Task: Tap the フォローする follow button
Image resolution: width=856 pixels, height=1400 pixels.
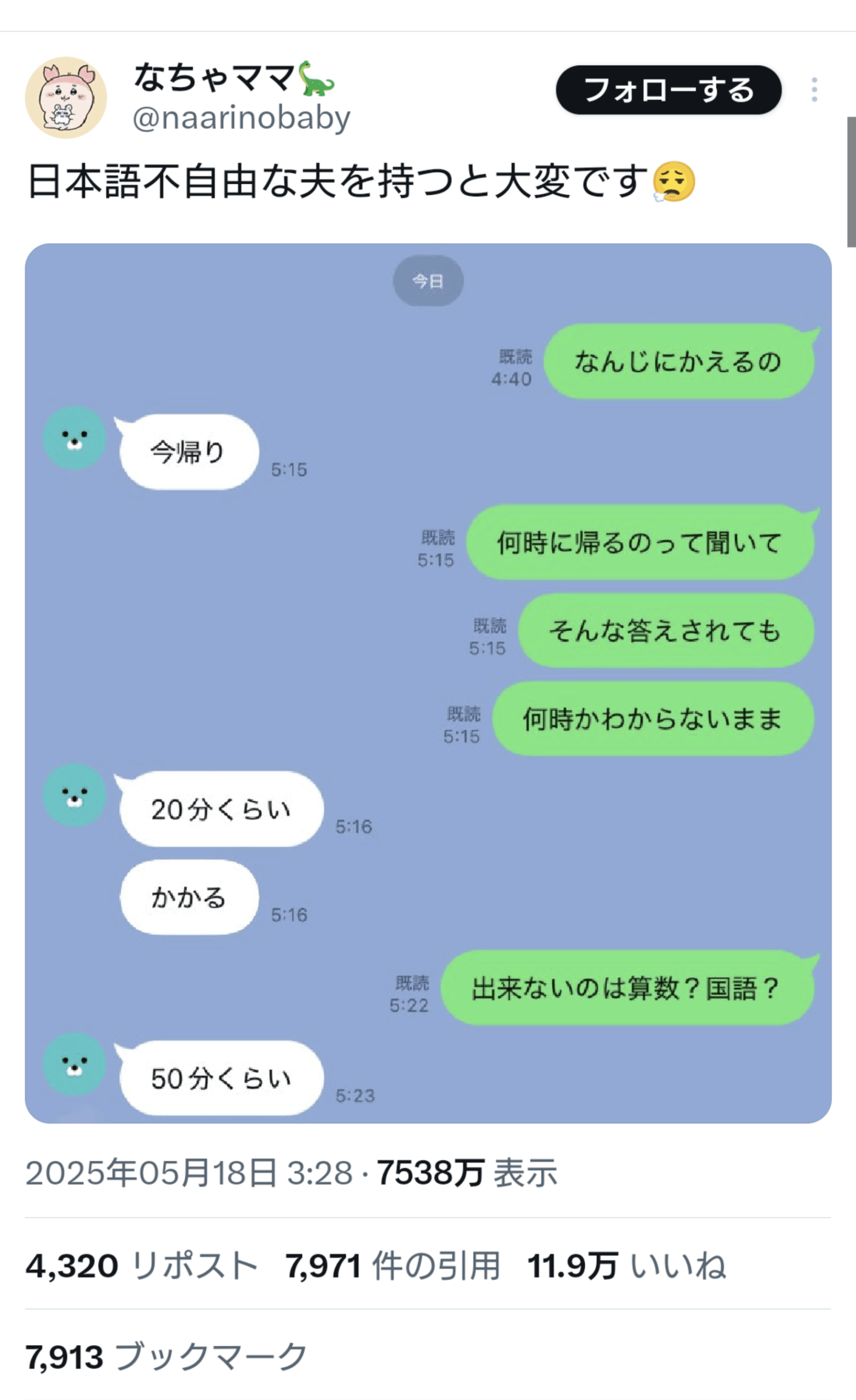Action: coord(668,90)
